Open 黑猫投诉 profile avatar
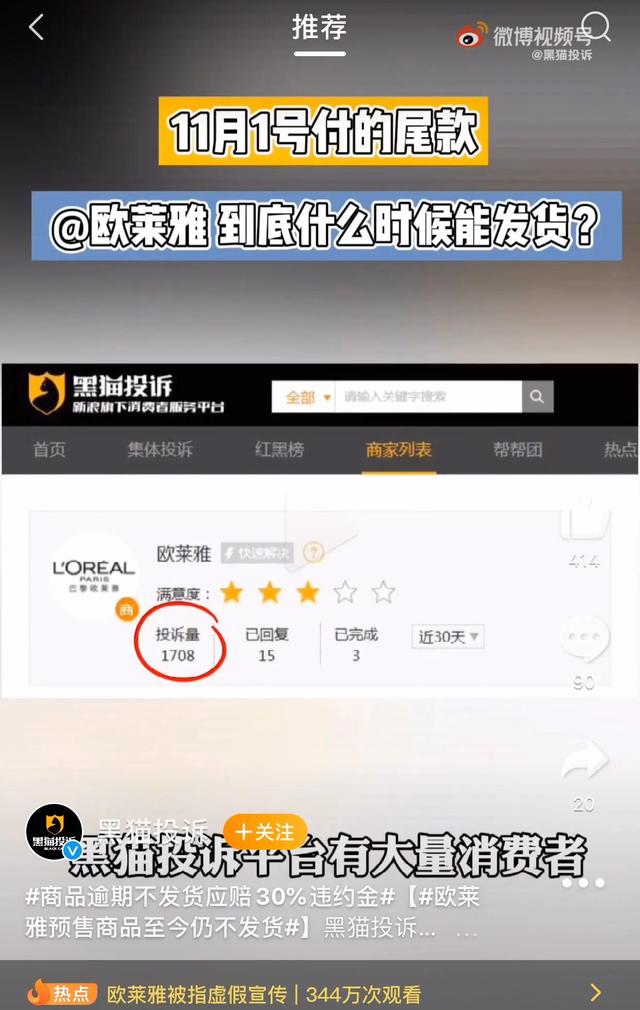Viewport: 640px width, 1010px height. click(x=54, y=832)
